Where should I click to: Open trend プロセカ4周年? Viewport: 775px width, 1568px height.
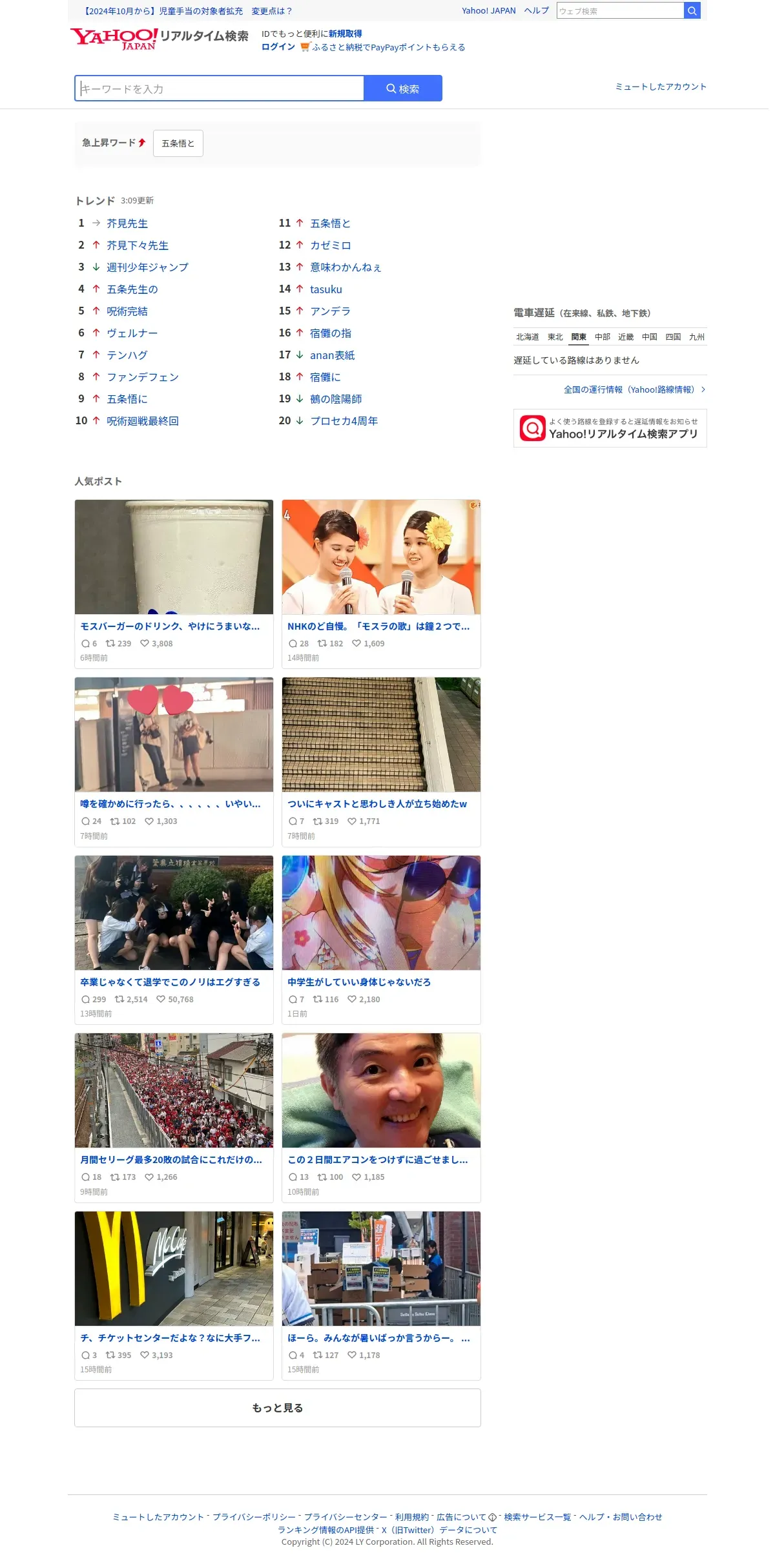tap(344, 421)
